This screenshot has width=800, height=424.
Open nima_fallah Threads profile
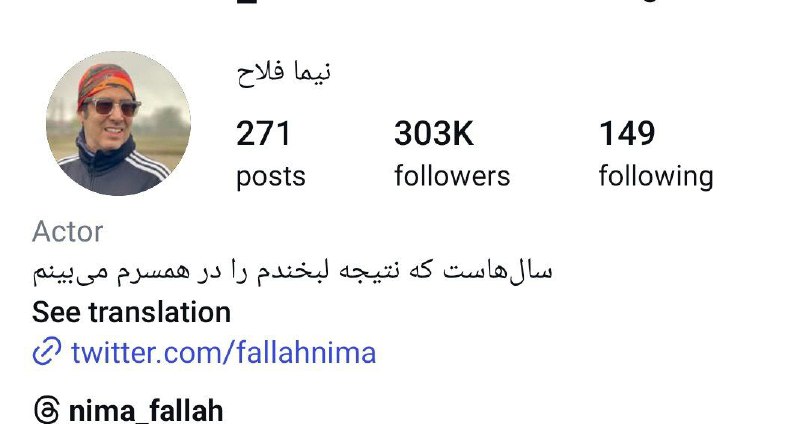[x=144, y=410]
